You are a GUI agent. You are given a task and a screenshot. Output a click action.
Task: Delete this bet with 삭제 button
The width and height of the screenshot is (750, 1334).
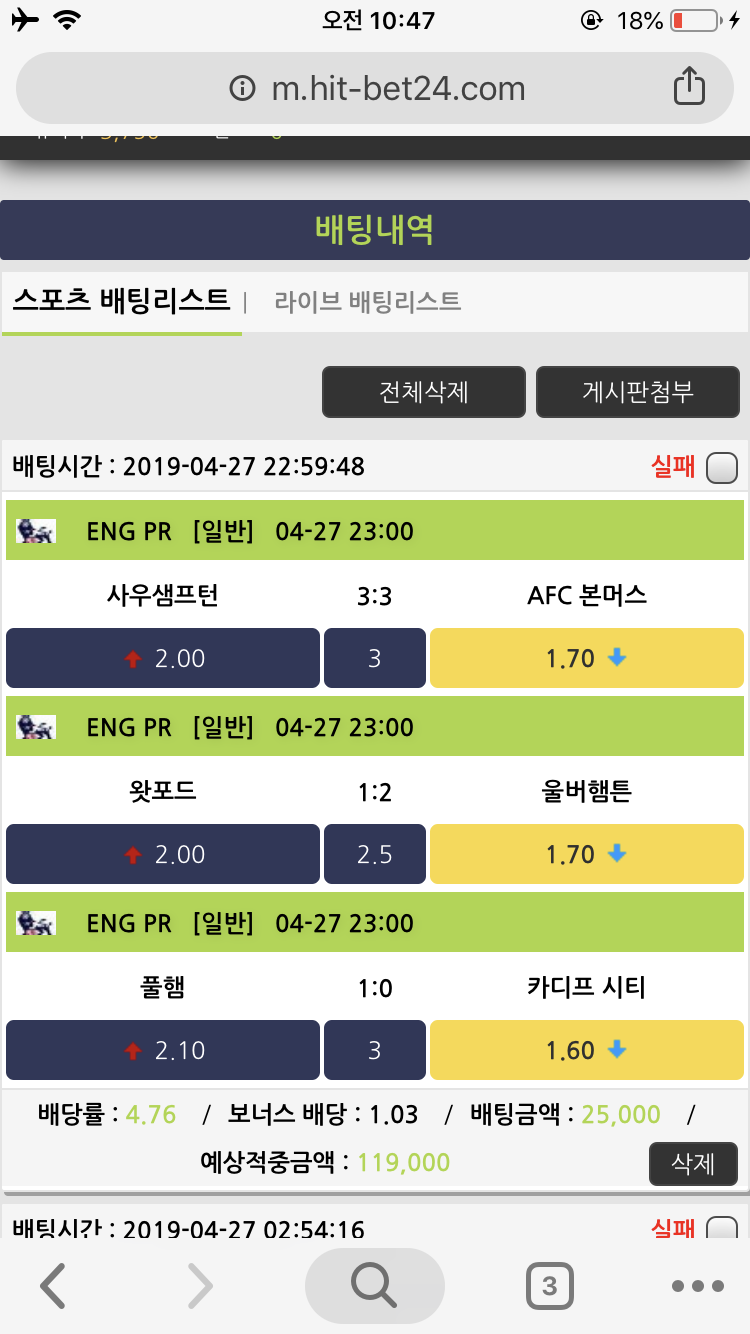coord(693,1164)
